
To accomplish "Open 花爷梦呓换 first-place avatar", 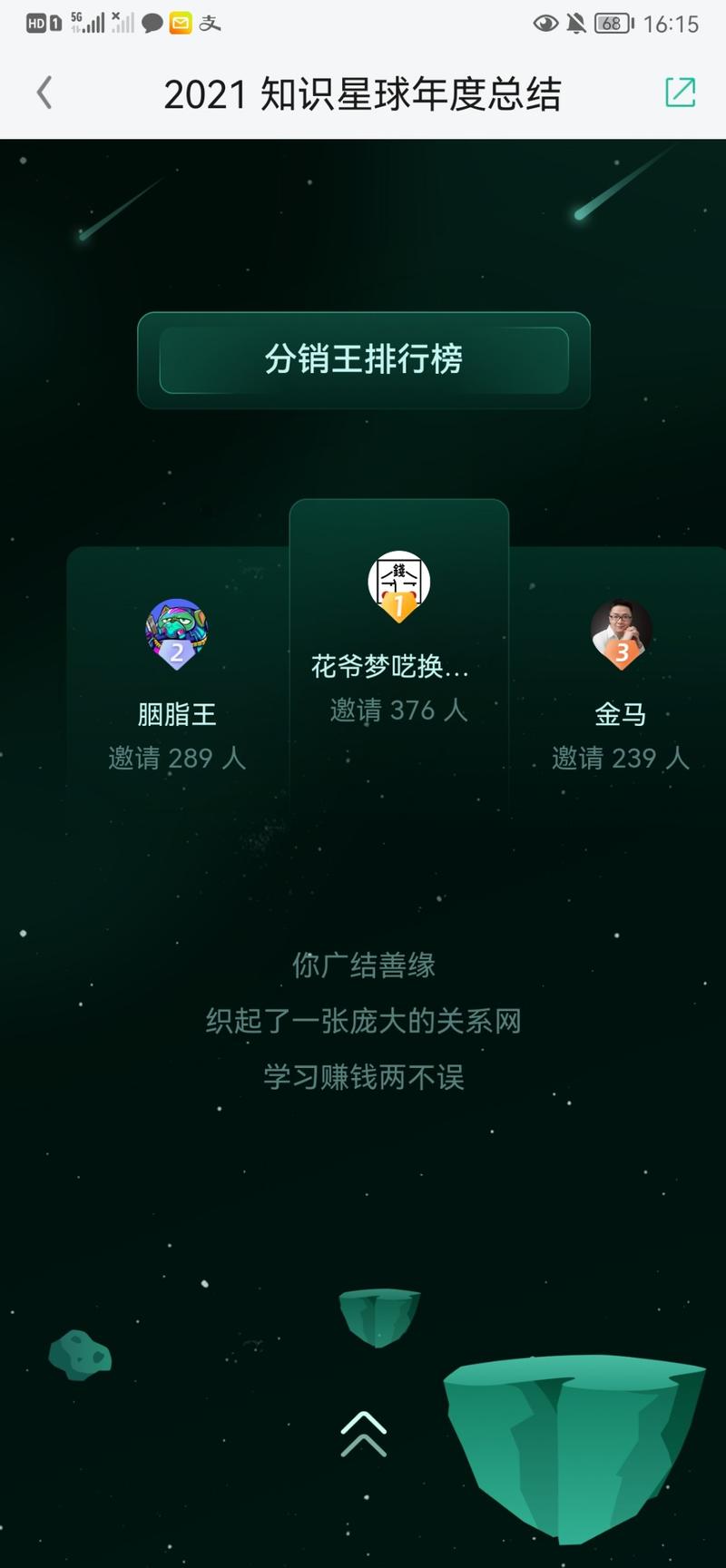I will [397, 579].
